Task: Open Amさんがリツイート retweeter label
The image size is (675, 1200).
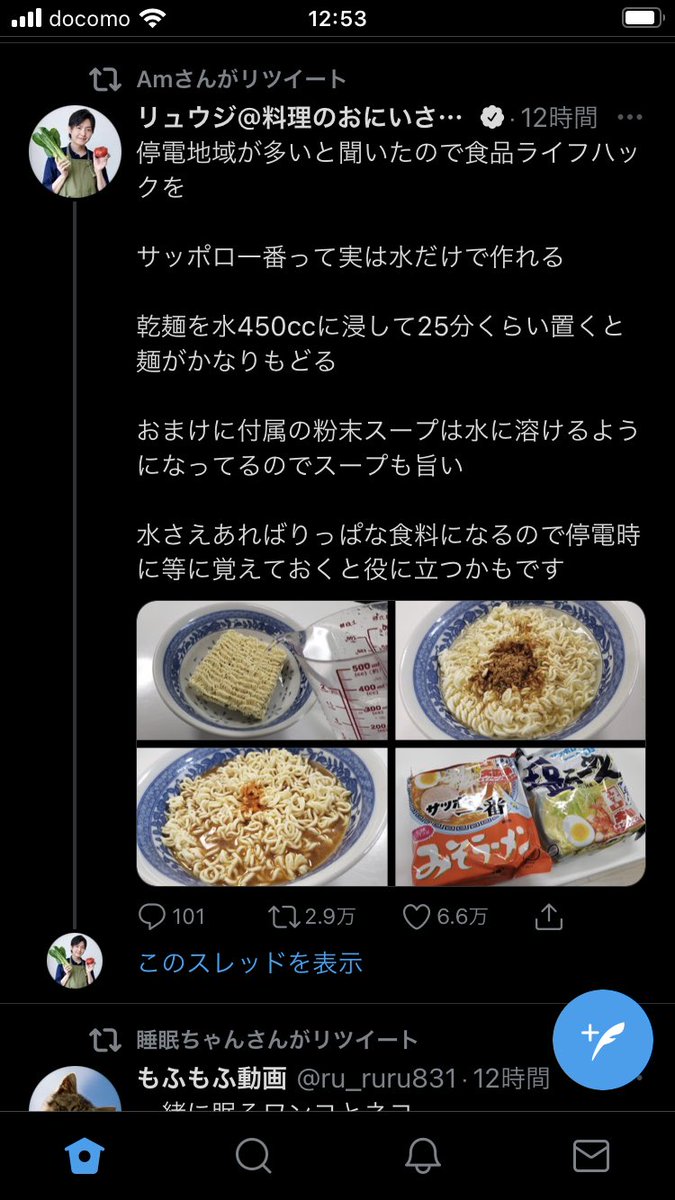Action: point(240,79)
